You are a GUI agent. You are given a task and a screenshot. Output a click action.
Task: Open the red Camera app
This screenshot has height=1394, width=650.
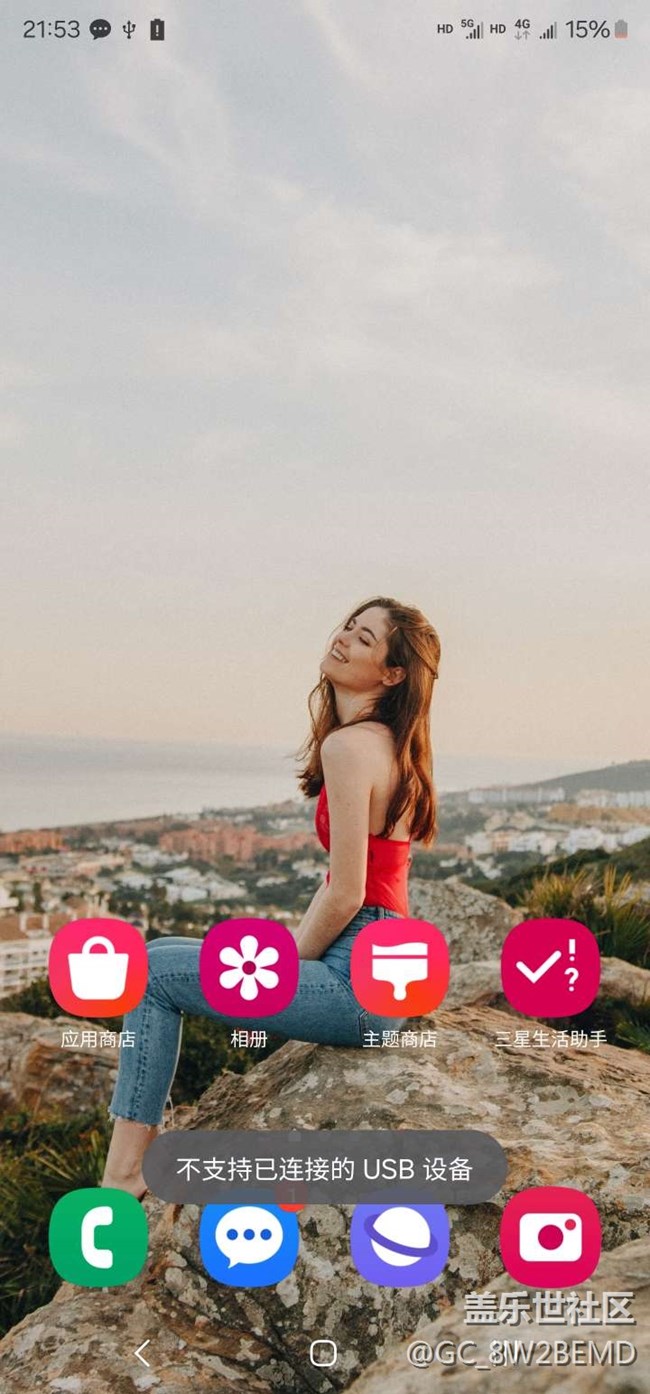(550, 1238)
